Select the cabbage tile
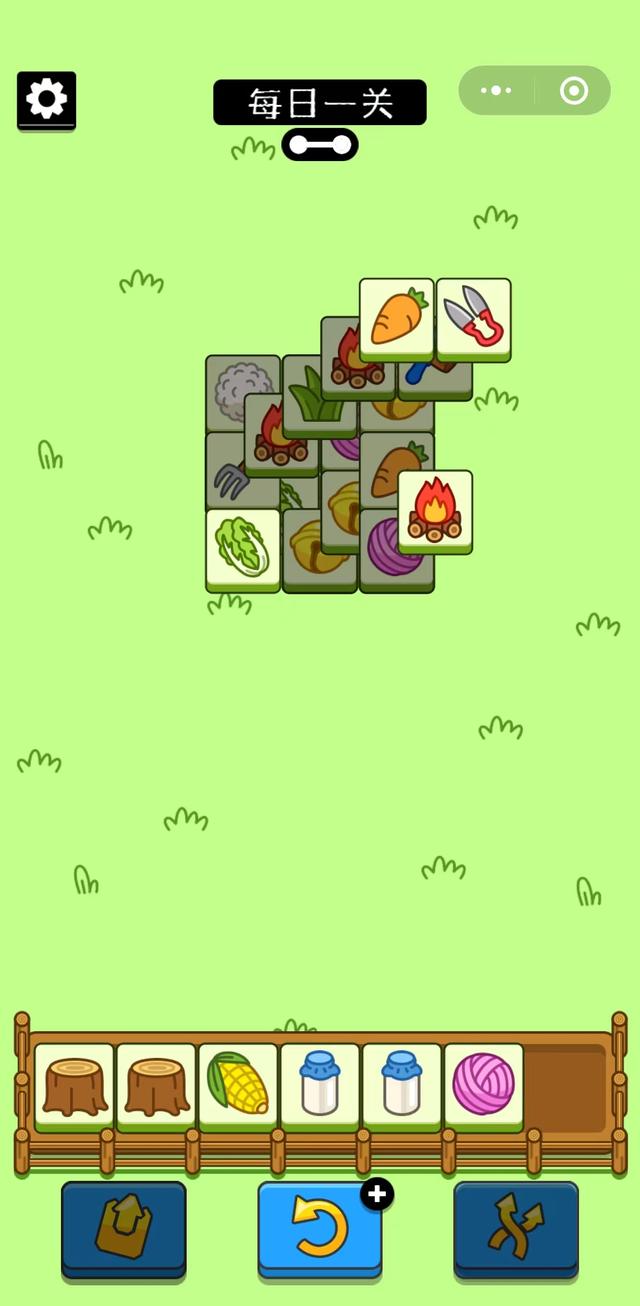 [x=243, y=547]
